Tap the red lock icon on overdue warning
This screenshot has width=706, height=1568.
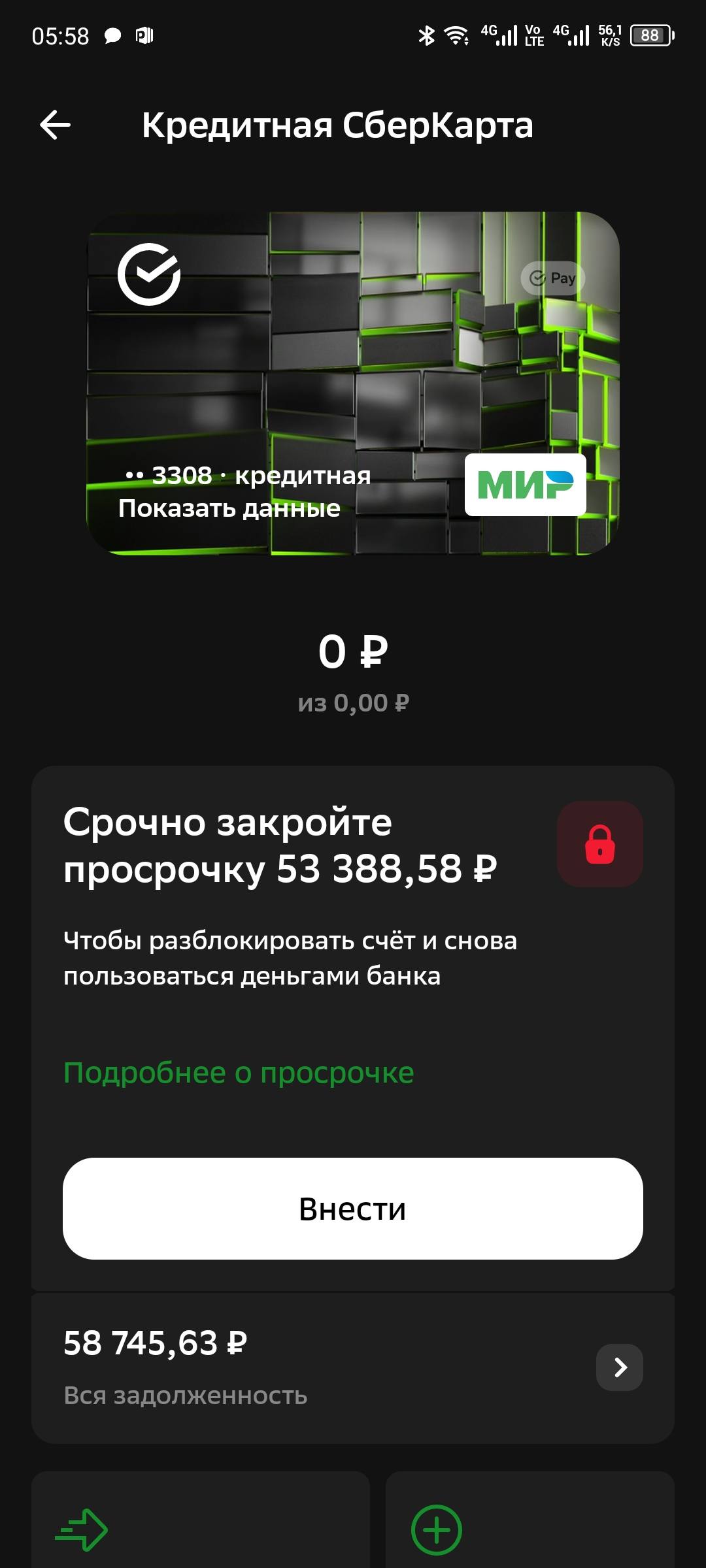tap(599, 843)
